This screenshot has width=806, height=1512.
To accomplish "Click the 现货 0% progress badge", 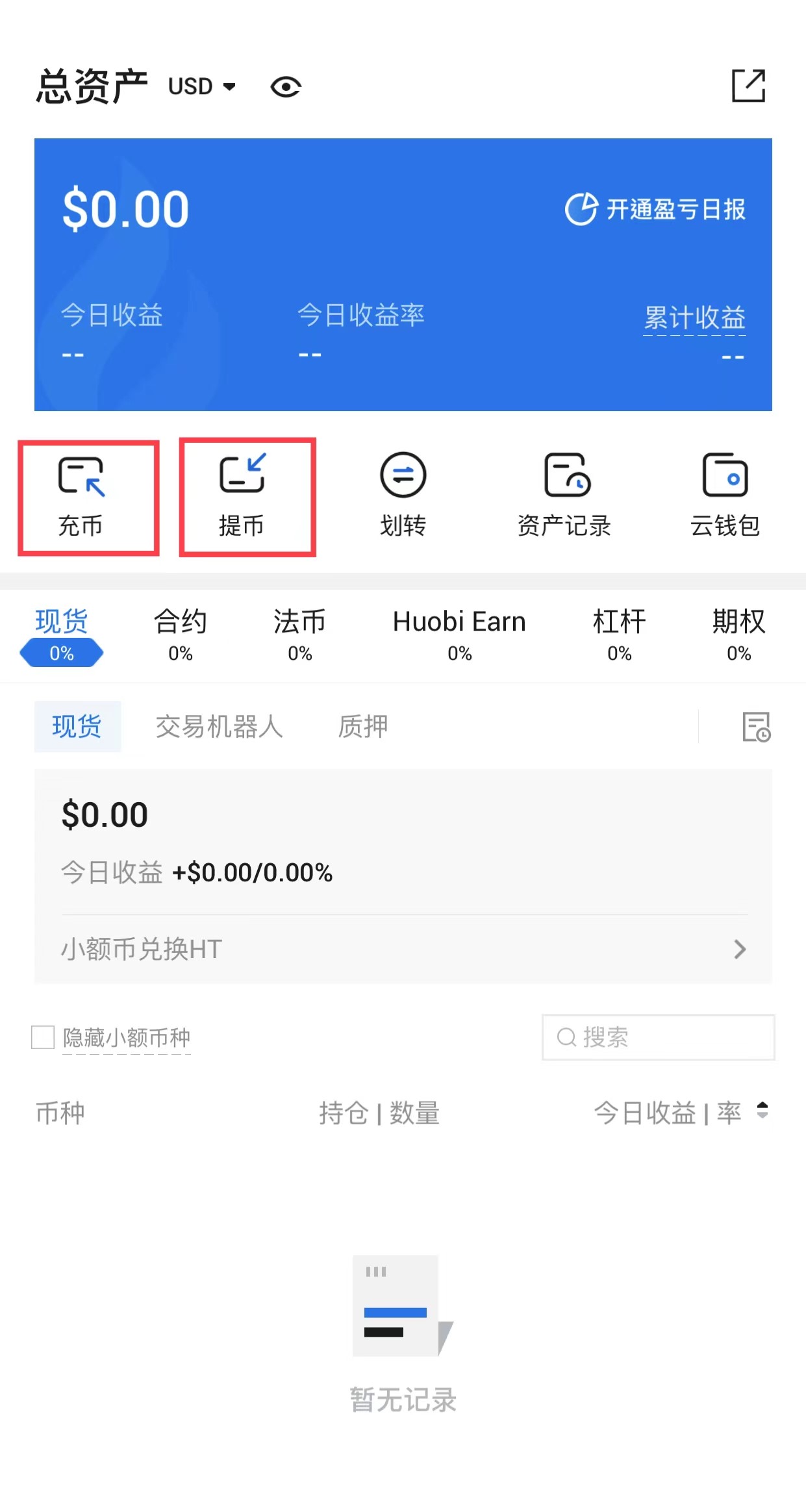I will 61,653.
